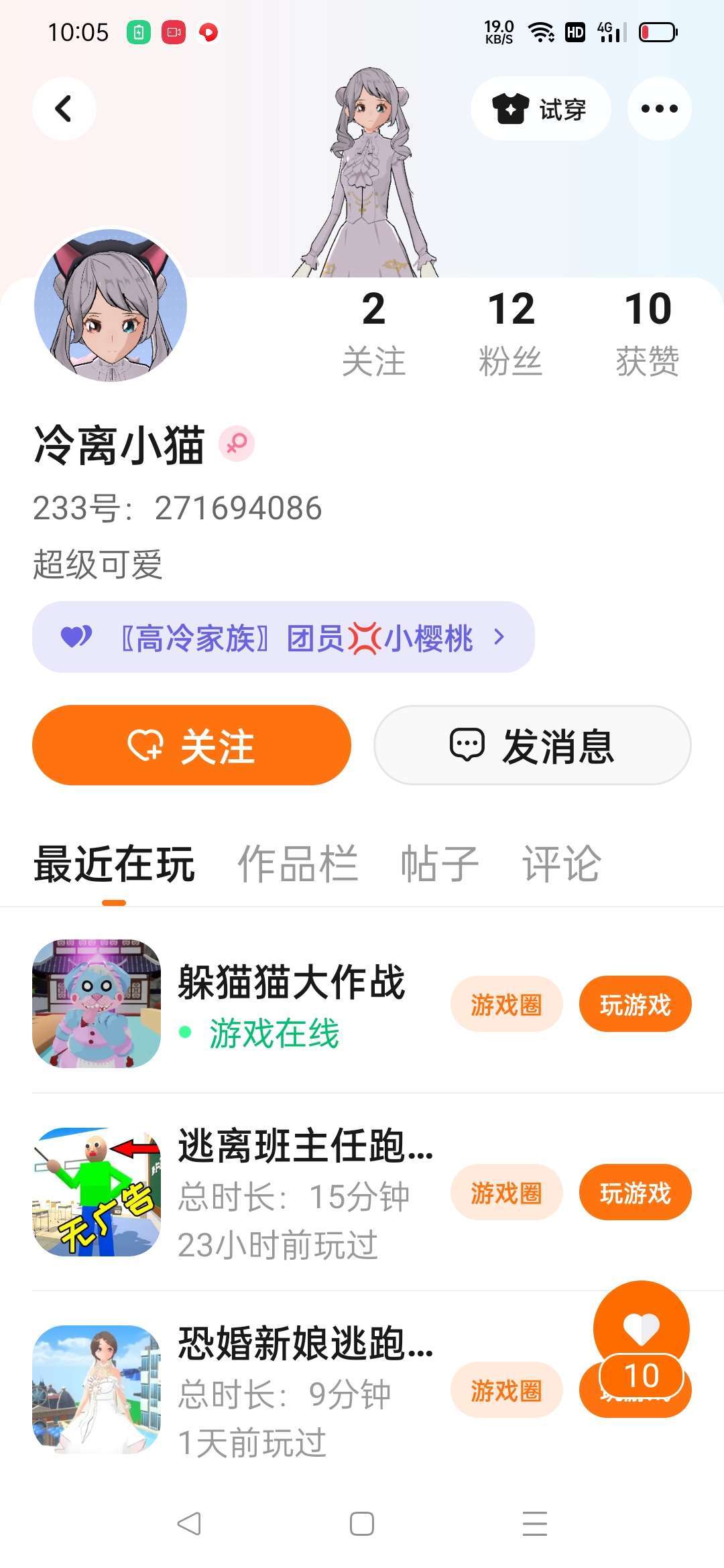The width and height of the screenshot is (724, 1568).
Task: Open 游戏圈 for 躲猫猫大作战
Action: pyautogui.click(x=506, y=1004)
